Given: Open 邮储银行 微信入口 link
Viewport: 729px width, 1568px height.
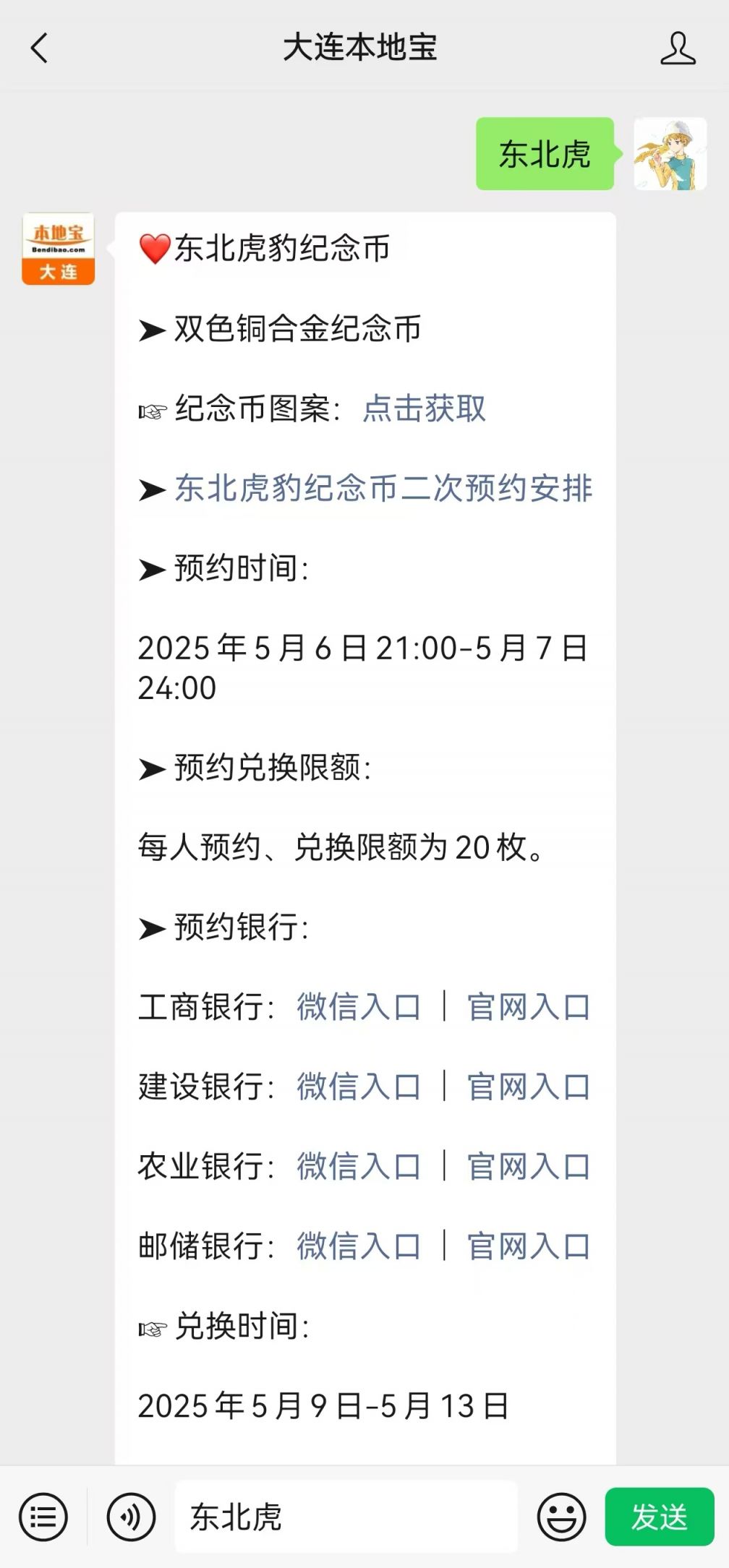Looking at the screenshot, I should [x=359, y=1246].
